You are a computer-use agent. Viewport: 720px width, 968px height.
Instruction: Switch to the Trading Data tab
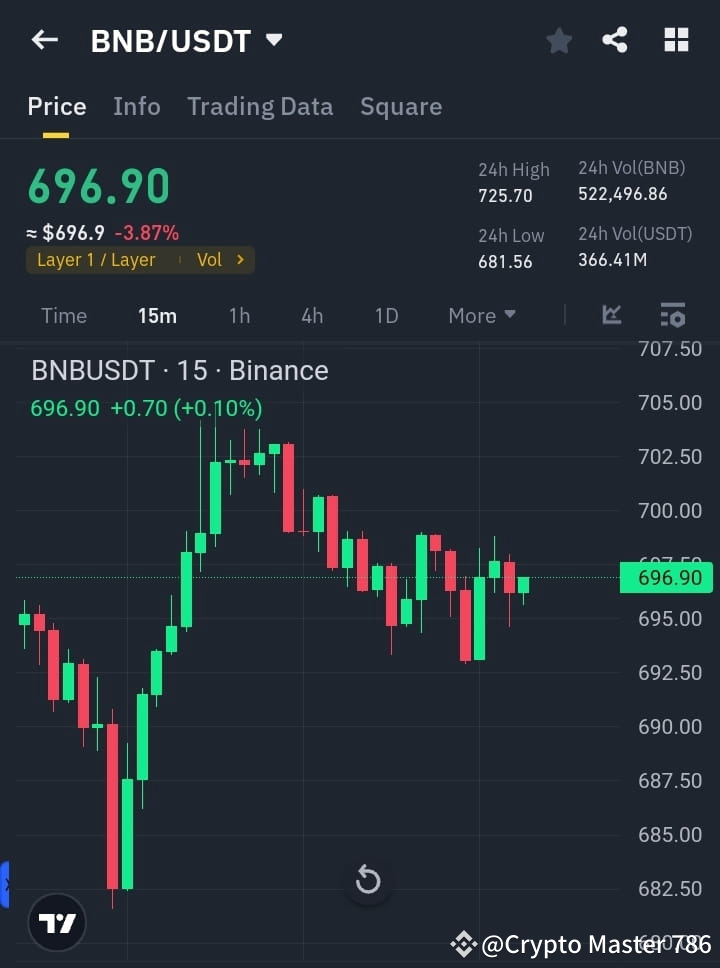pyautogui.click(x=260, y=106)
